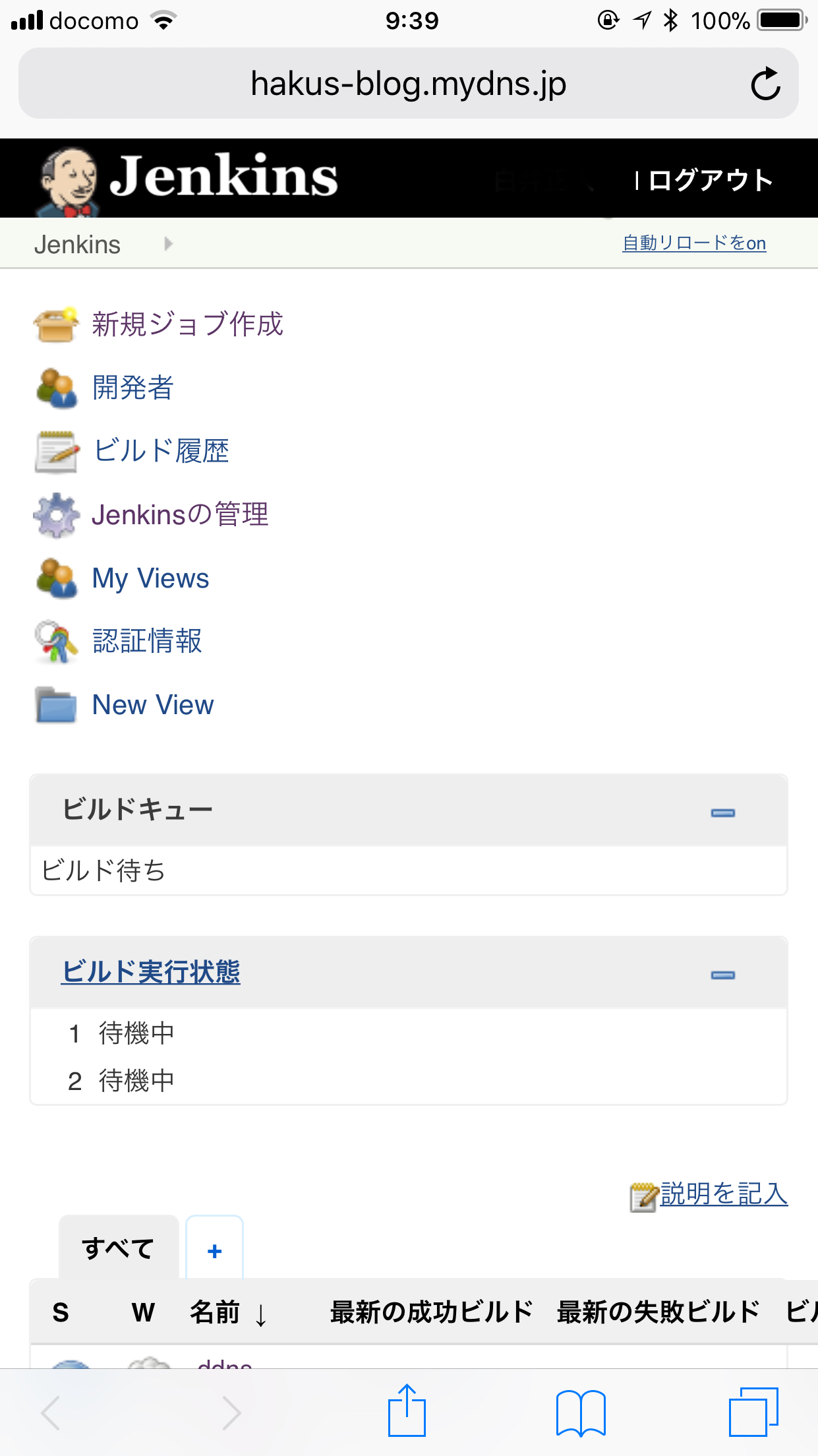Tap the ログアウト logout link
Viewport: 818px width, 1456px height.
[710, 180]
